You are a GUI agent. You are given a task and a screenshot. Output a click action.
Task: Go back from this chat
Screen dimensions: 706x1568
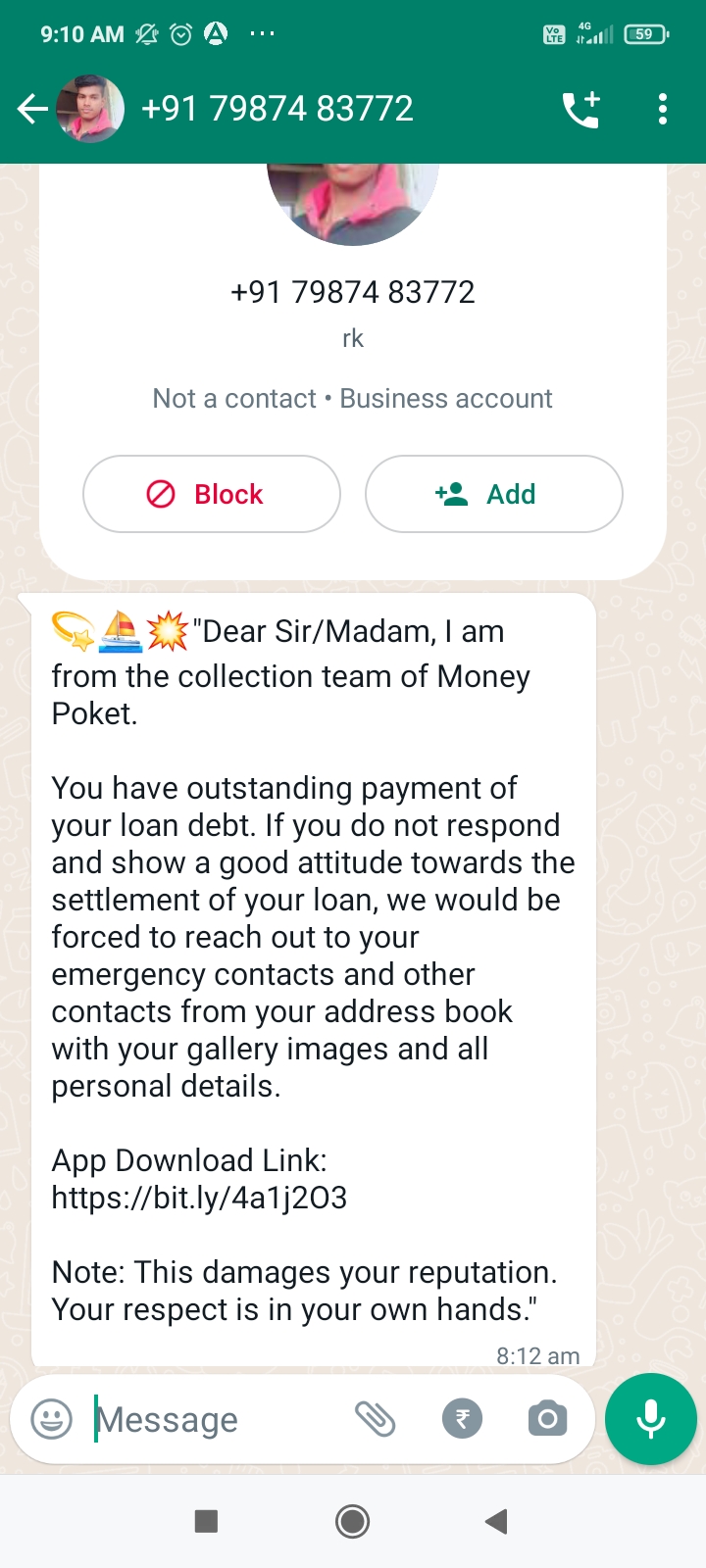[x=32, y=109]
